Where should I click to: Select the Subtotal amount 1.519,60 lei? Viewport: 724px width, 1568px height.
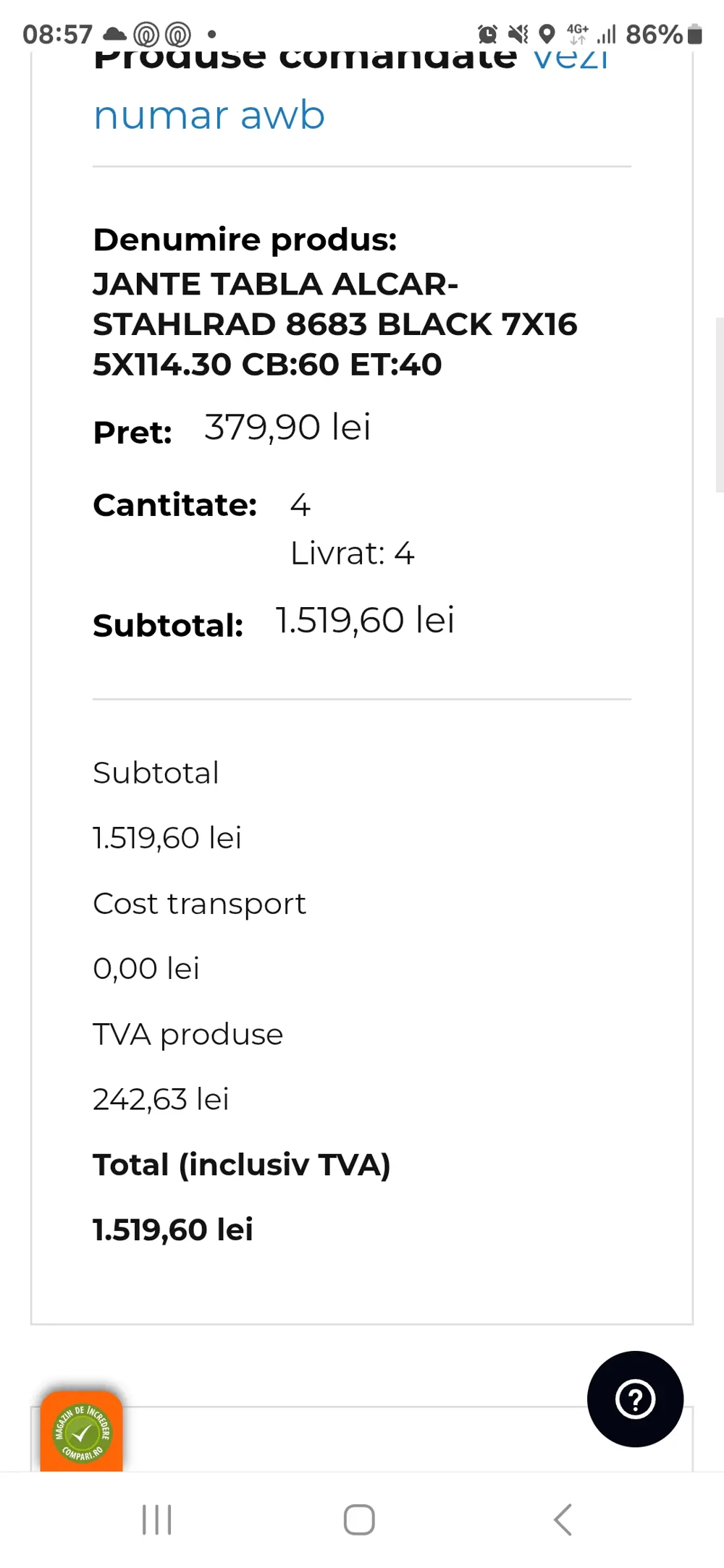click(167, 837)
